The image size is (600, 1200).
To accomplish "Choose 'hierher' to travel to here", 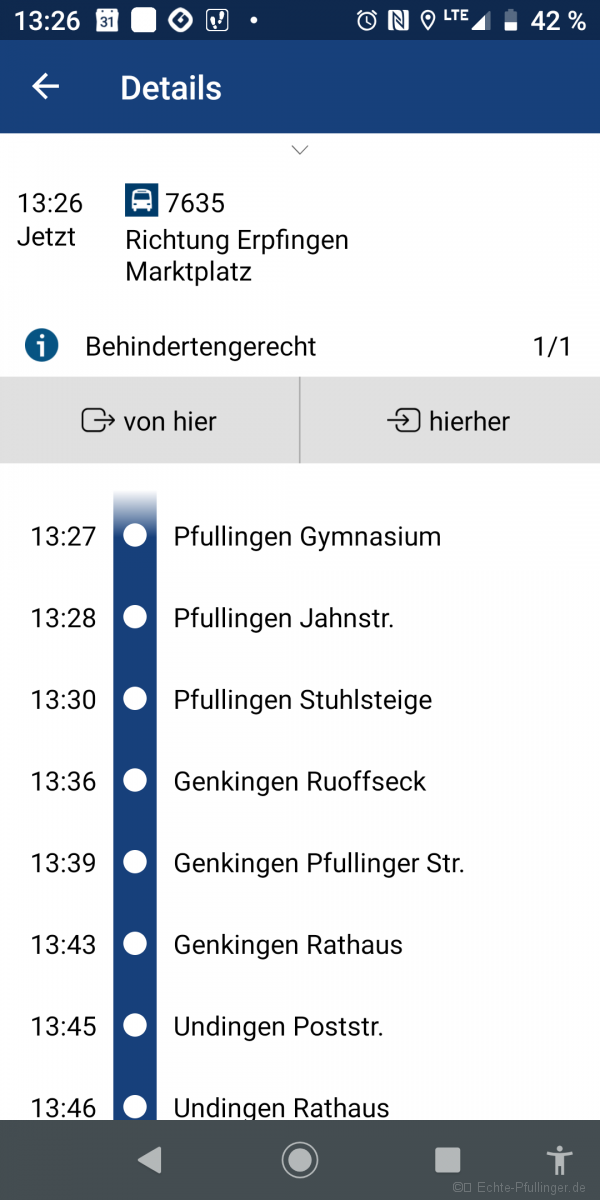I will 449,421.
